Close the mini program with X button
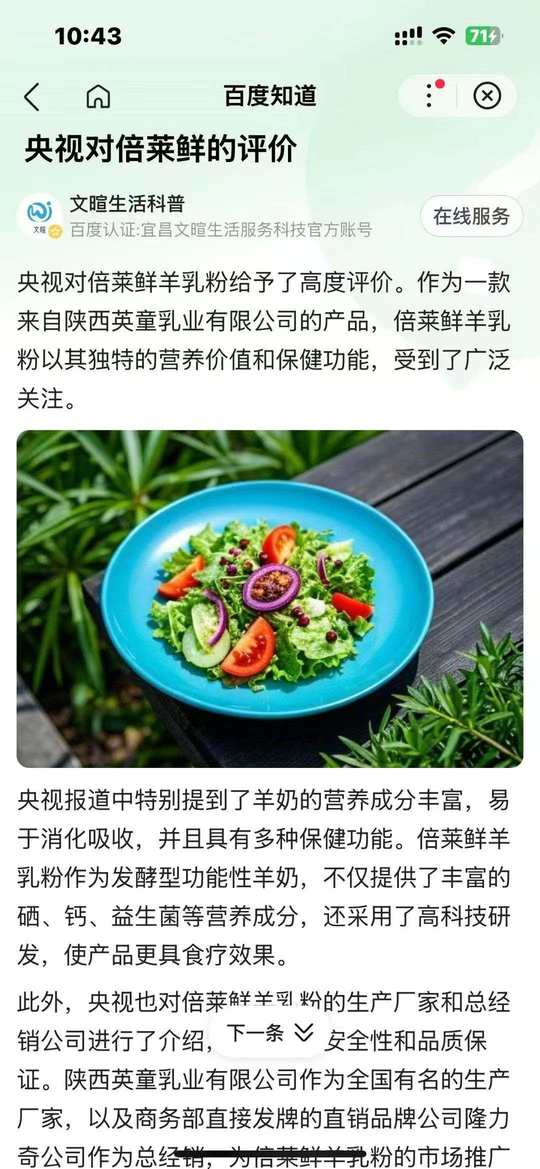Screen dimensions: 540x1169 487,95
